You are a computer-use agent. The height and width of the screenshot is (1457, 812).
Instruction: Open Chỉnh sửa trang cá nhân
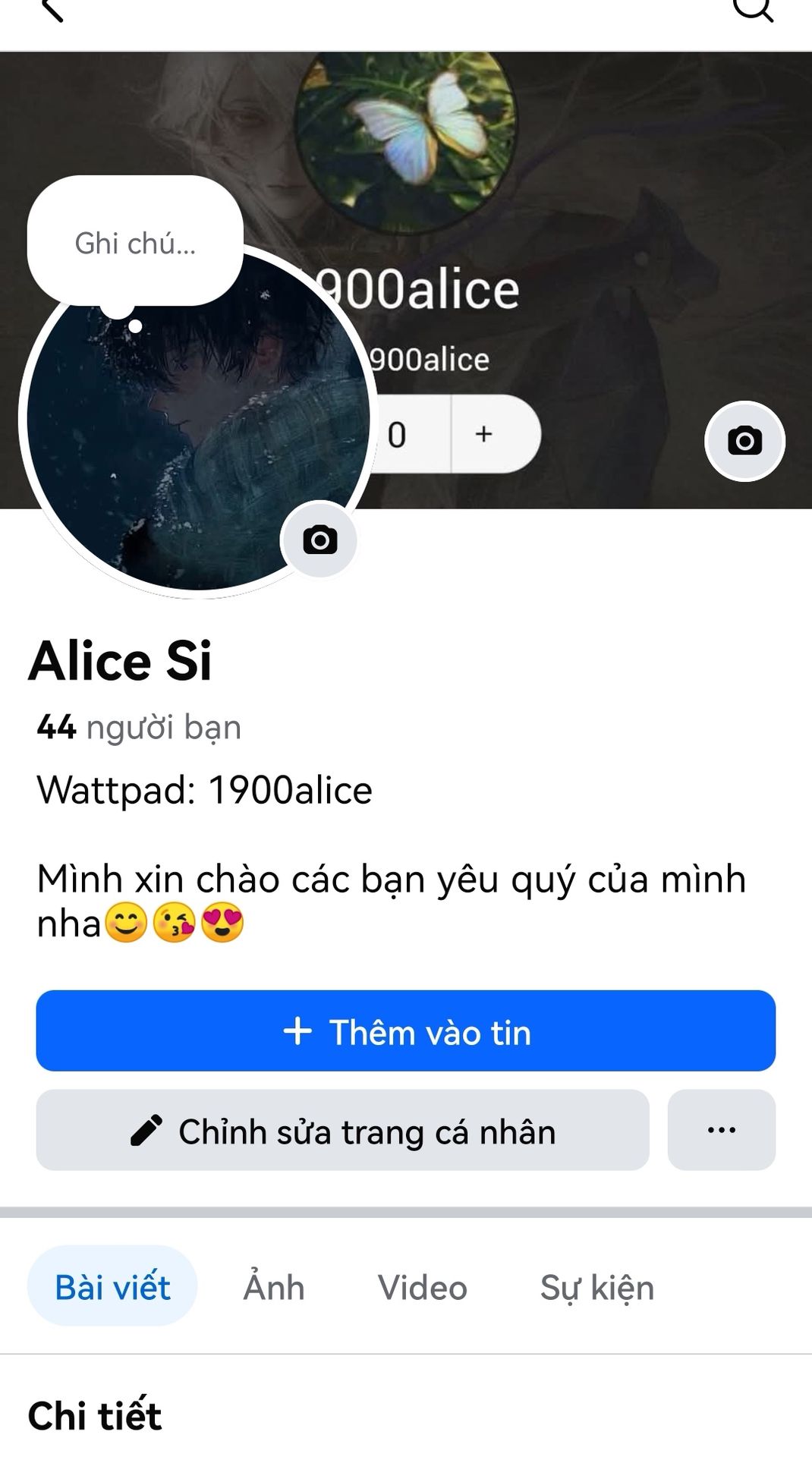pyautogui.click(x=342, y=1131)
